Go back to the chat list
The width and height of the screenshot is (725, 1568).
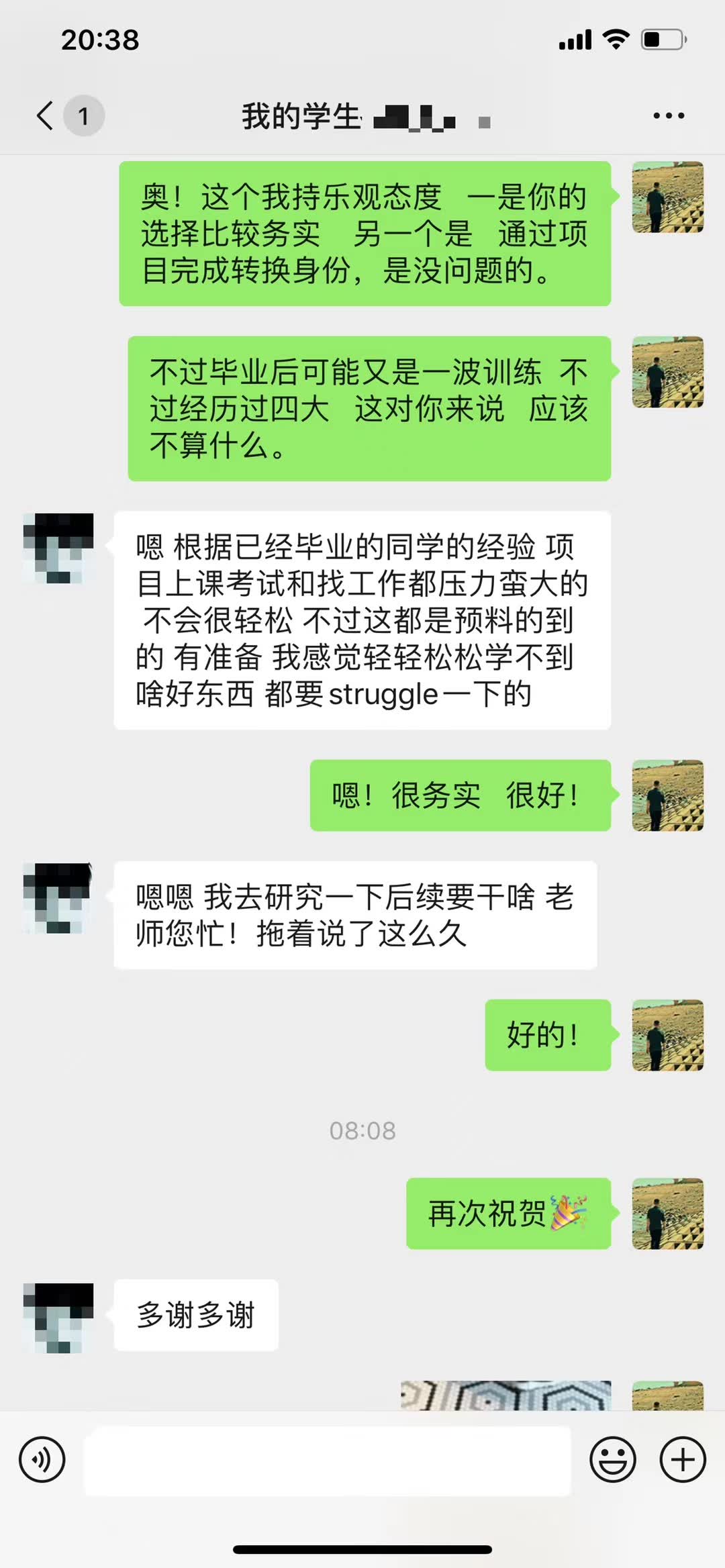tap(46, 115)
